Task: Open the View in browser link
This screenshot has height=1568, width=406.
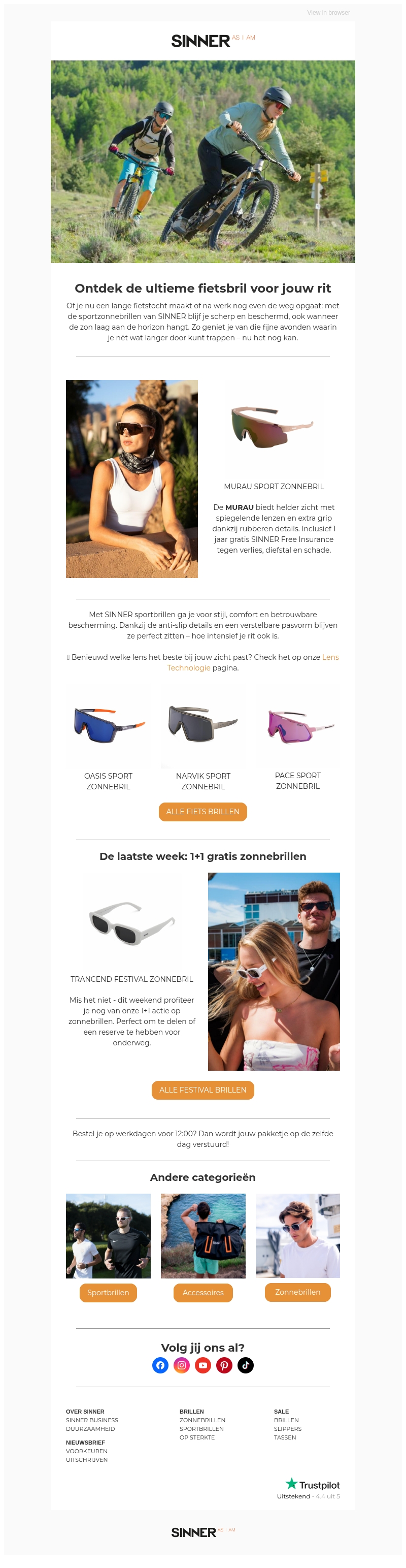Action: tap(328, 12)
